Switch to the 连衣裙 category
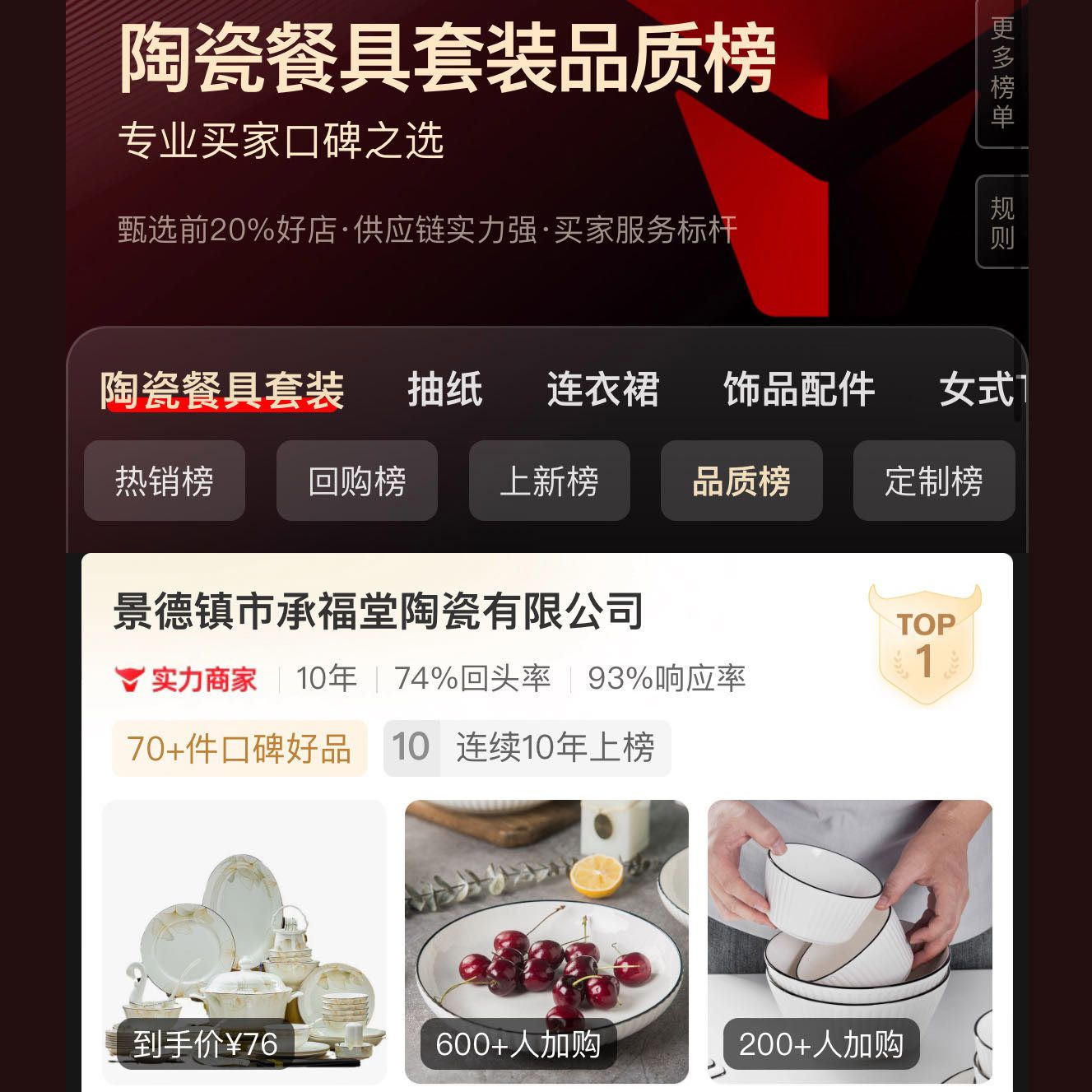This screenshot has height=1092, width=1092. (602, 390)
